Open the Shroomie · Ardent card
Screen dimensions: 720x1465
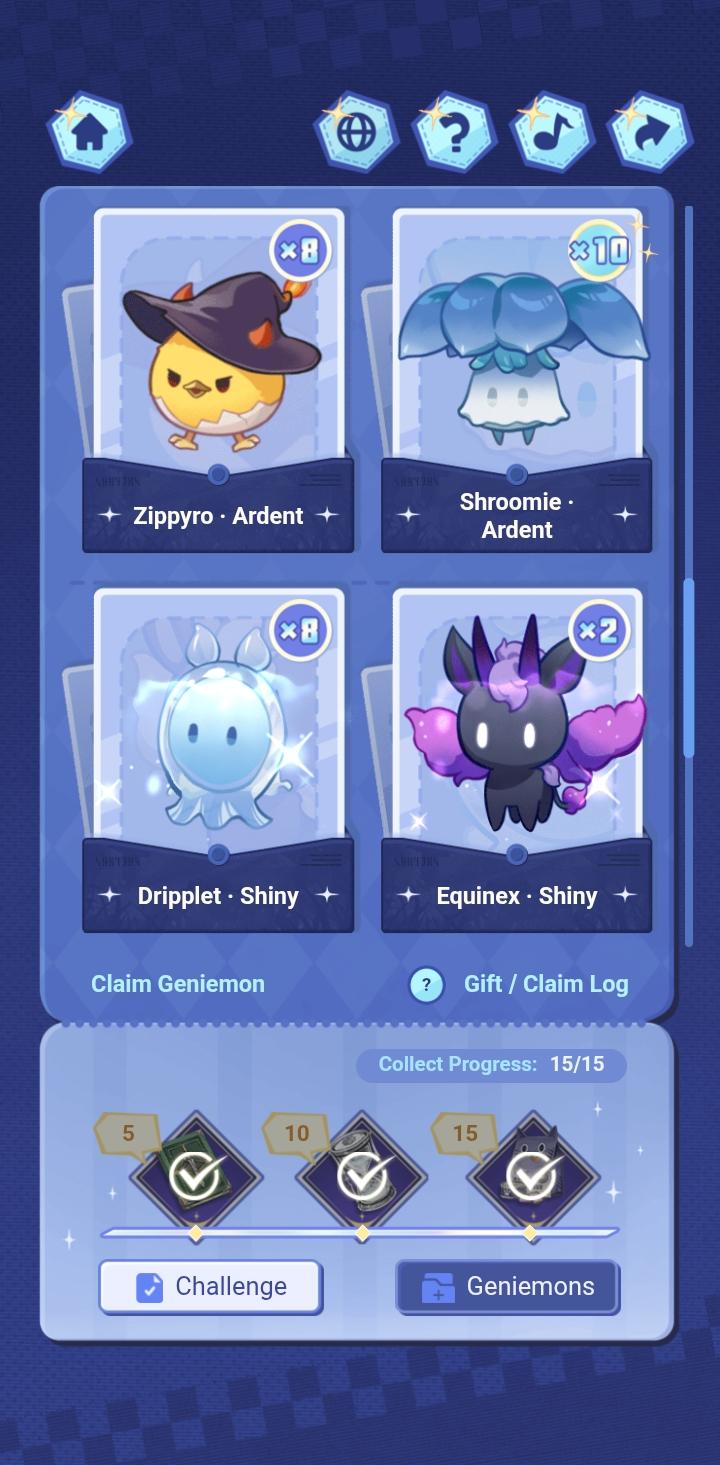(x=517, y=380)
